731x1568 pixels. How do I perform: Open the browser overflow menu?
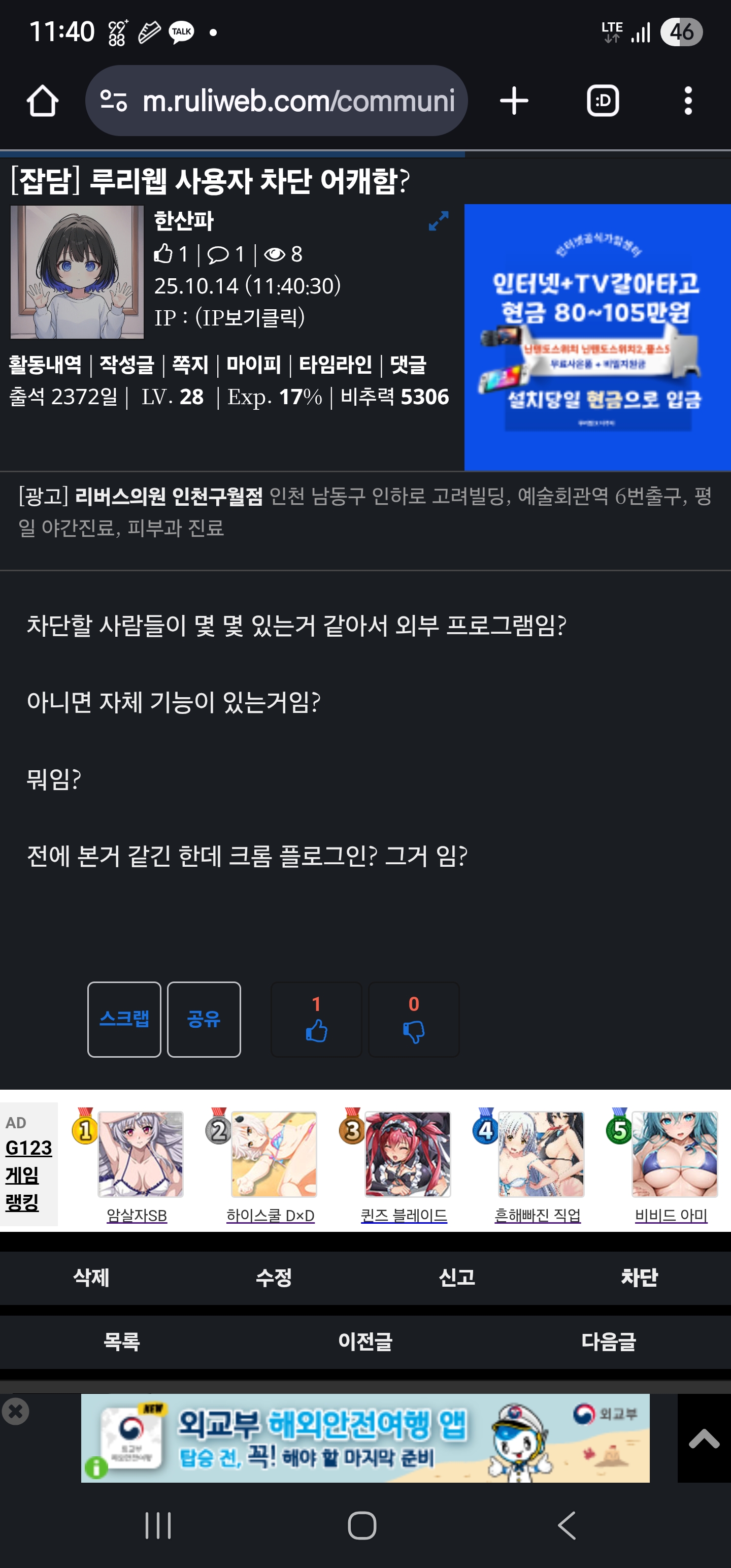point(688,101)
